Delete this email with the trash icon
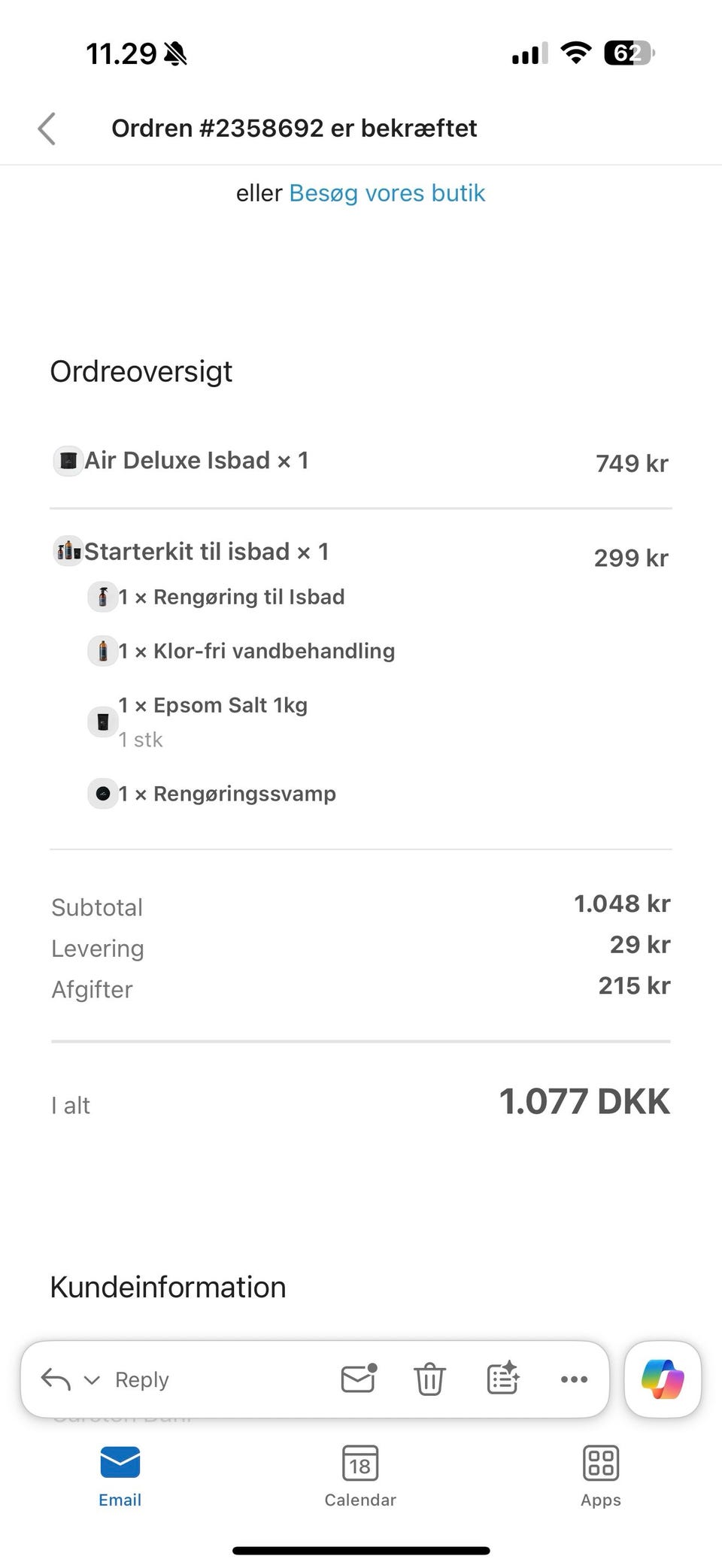This screenshot has width=722, height=1568. [429, 1379]
